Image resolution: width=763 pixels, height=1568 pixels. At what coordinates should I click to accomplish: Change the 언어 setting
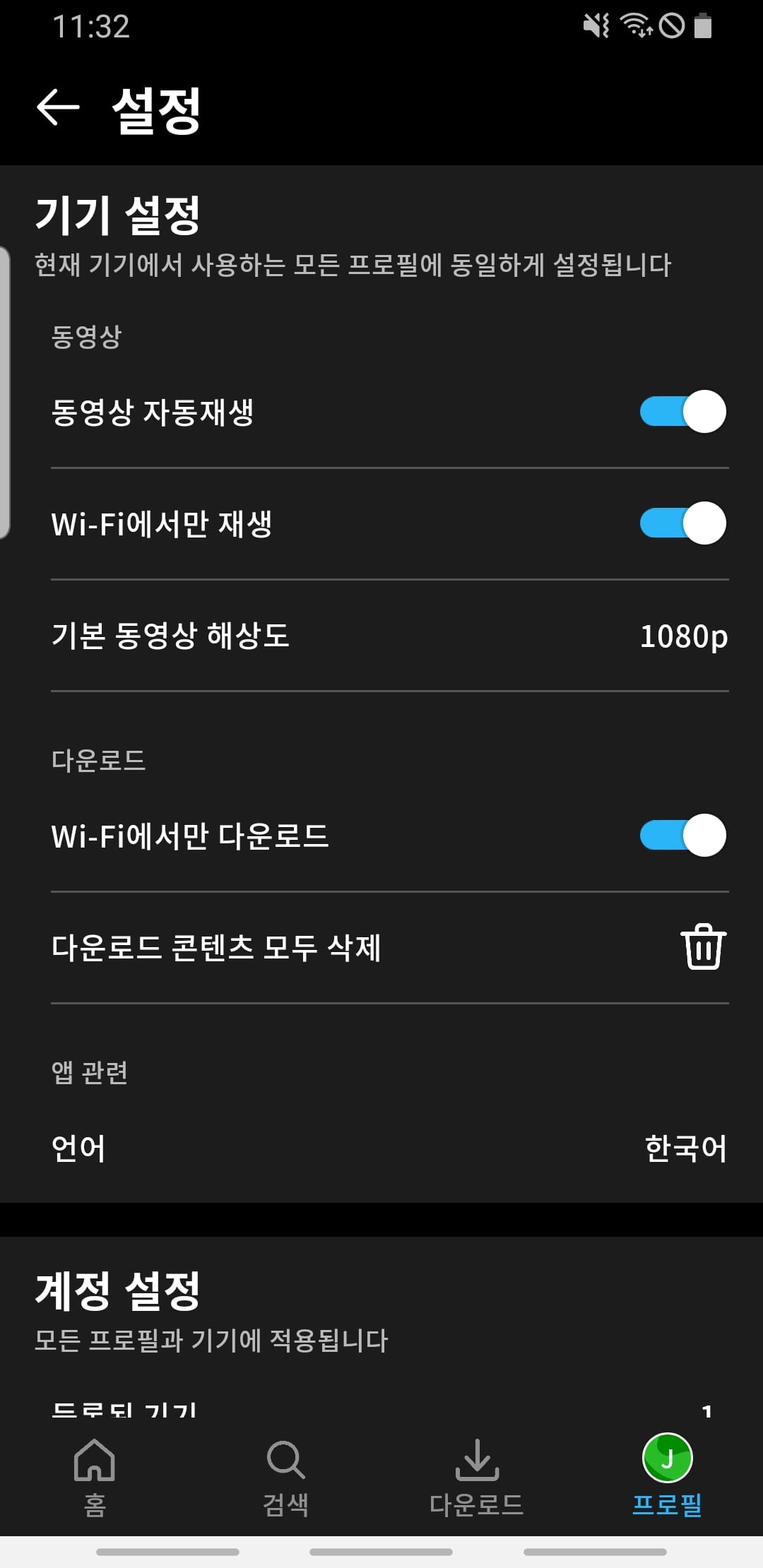point(389,1148)
